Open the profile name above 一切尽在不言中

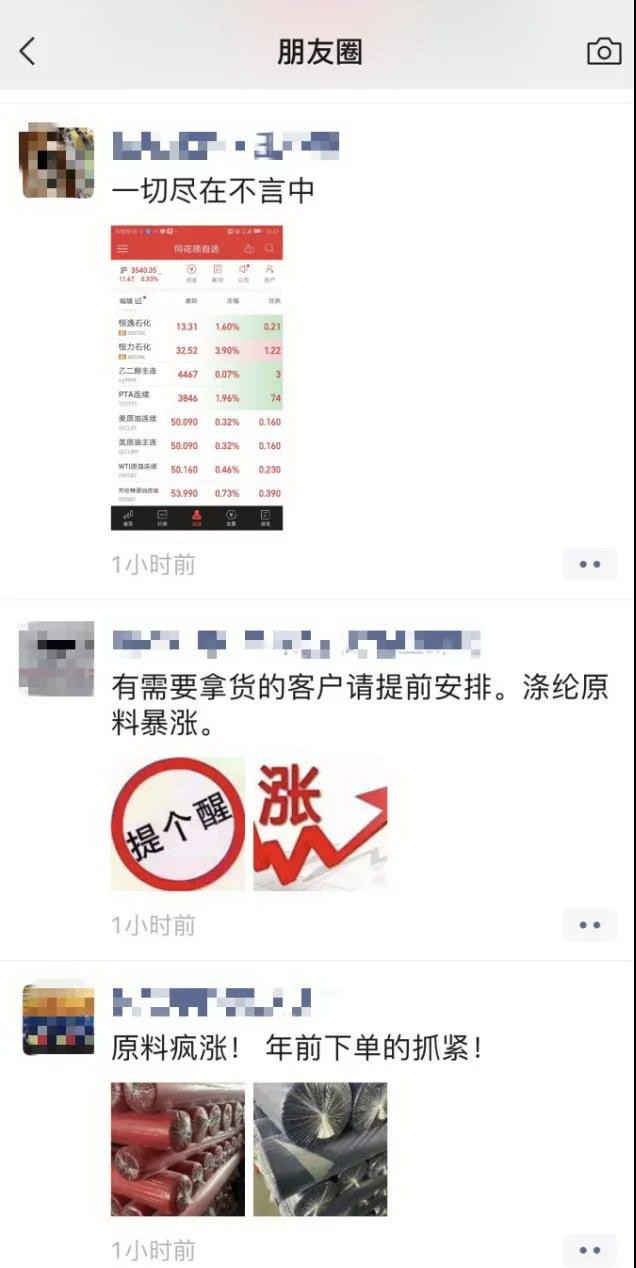(x=225, y=147)
